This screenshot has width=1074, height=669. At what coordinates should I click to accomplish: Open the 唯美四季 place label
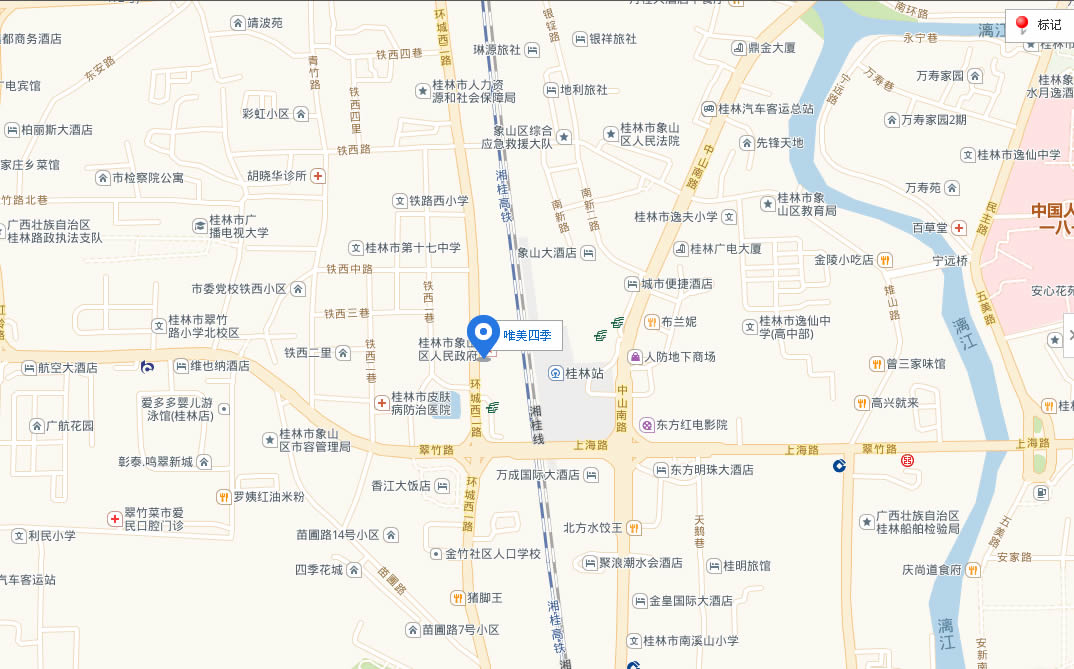click(529, 336)
